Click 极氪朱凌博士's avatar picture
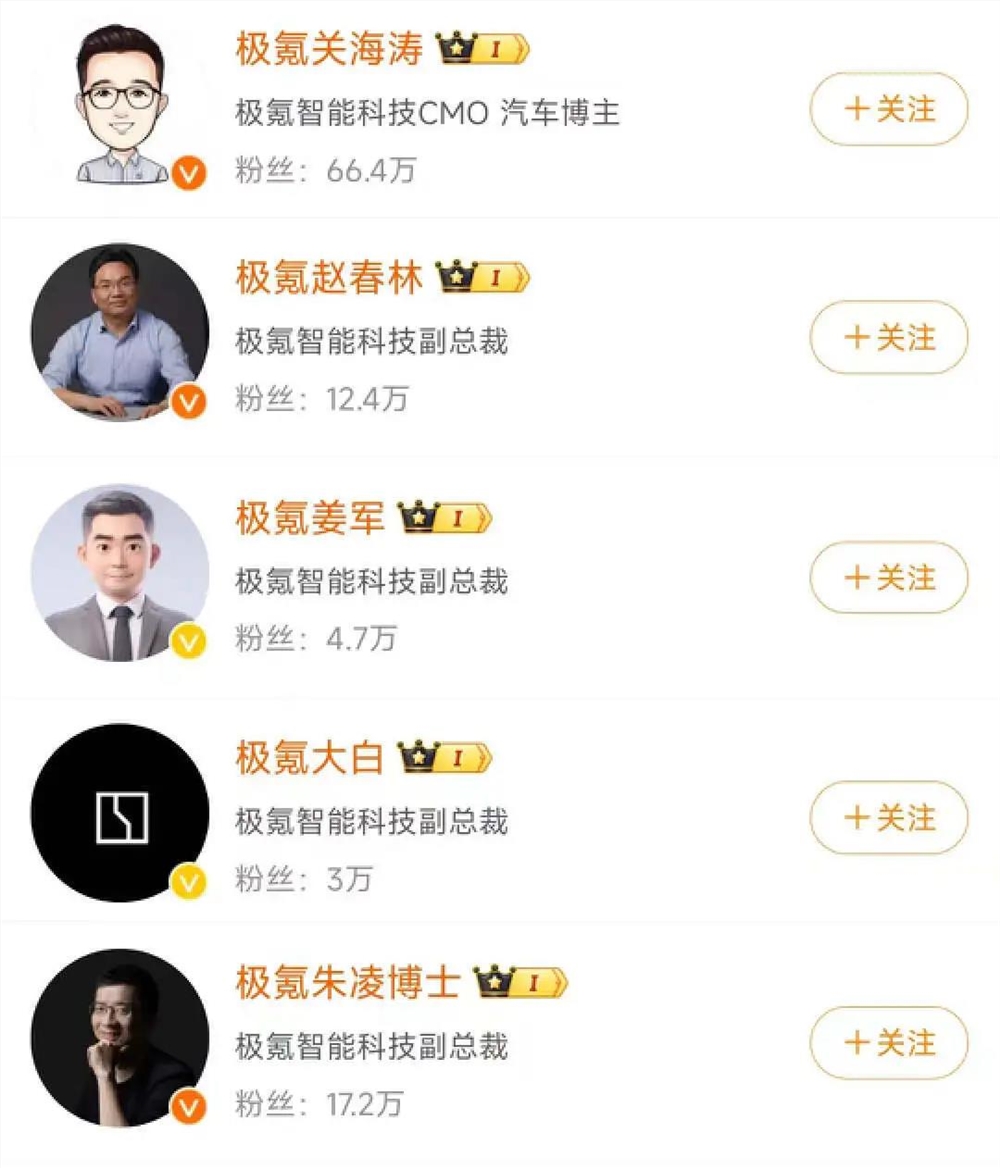This screenshot has width=1000, height=1168. coord(119,1040)
